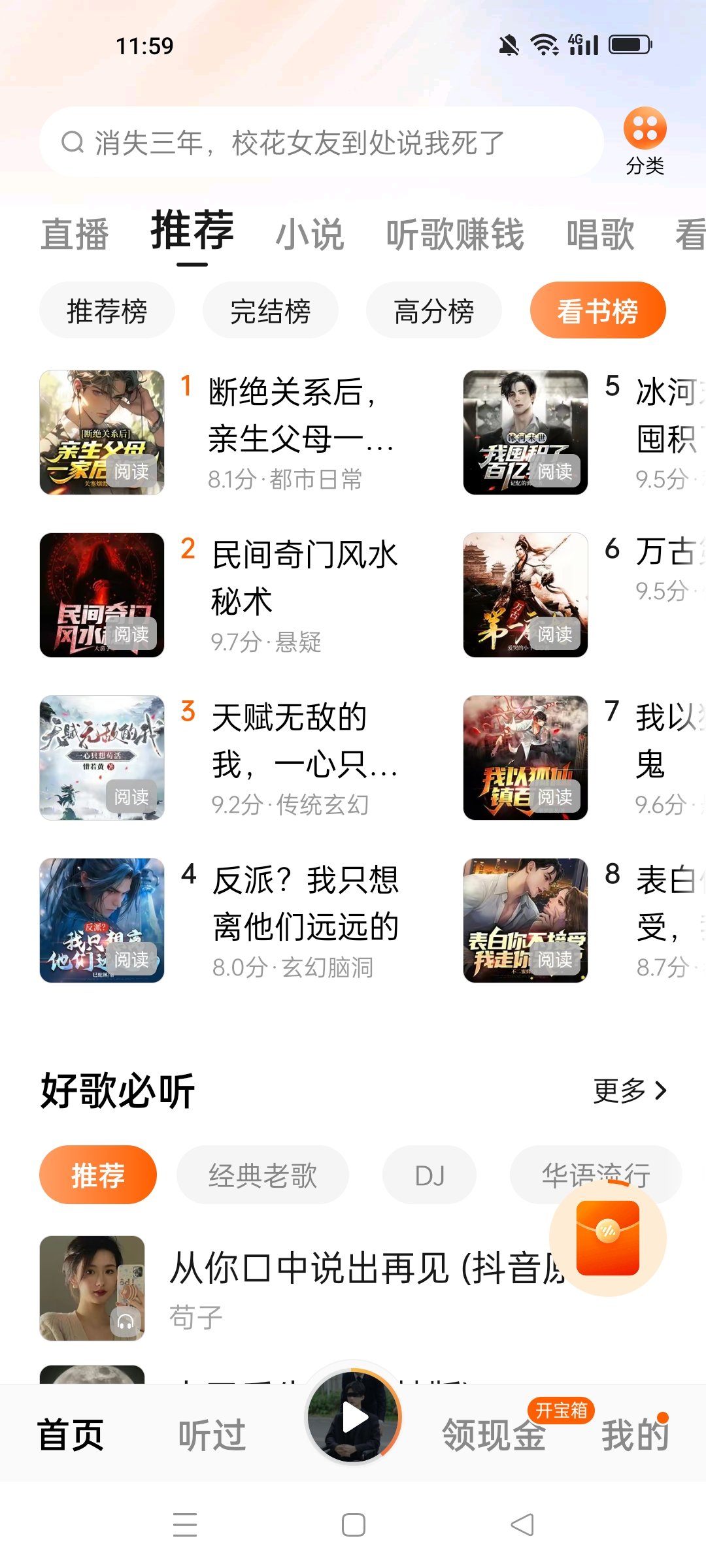Open the novel 反派？我只想离他们远远的

click(305, 904)
